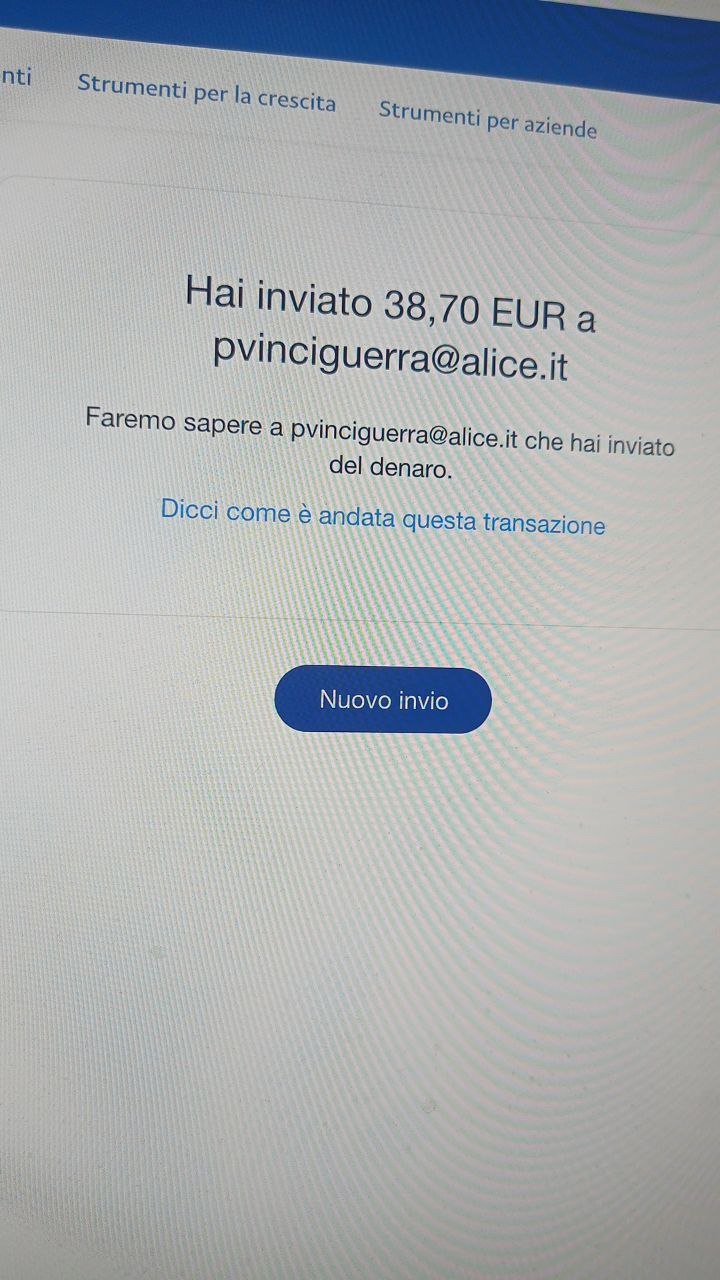Viewport: 720px width, 1280px height.
Task: Tap the Nuovo invio button
Action: tap(383, 700)
